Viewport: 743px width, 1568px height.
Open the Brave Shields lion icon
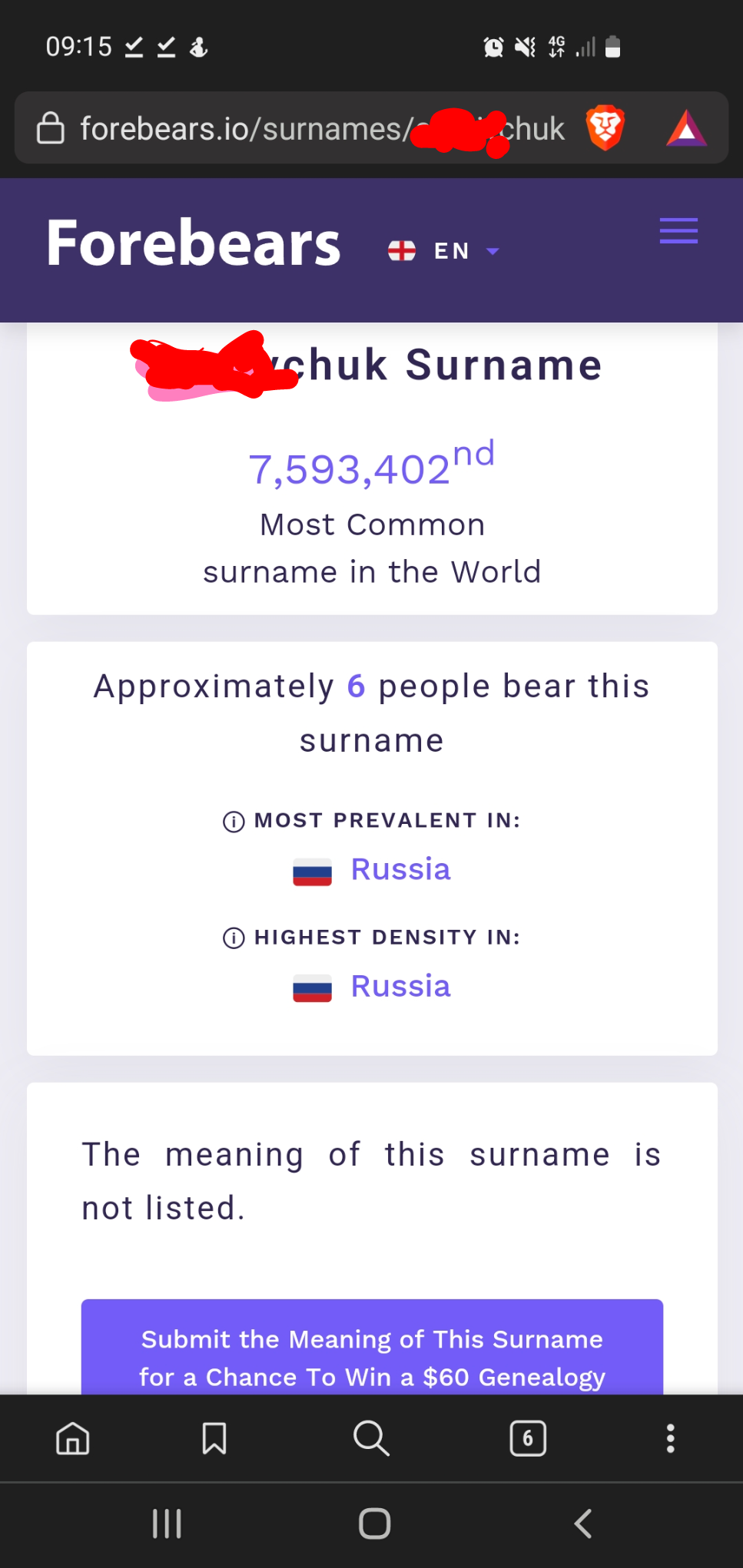point(605,127)
